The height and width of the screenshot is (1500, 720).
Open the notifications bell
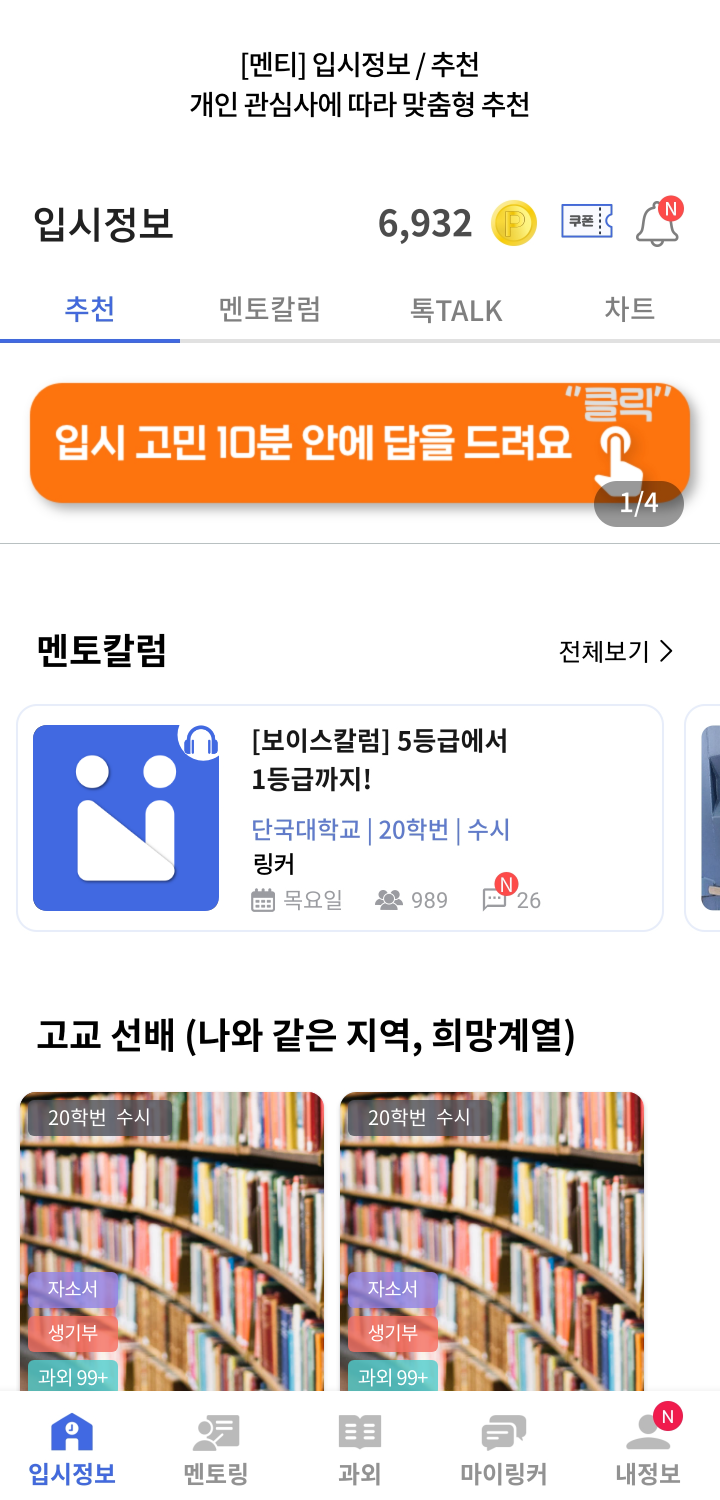click(x=657, y=224)
